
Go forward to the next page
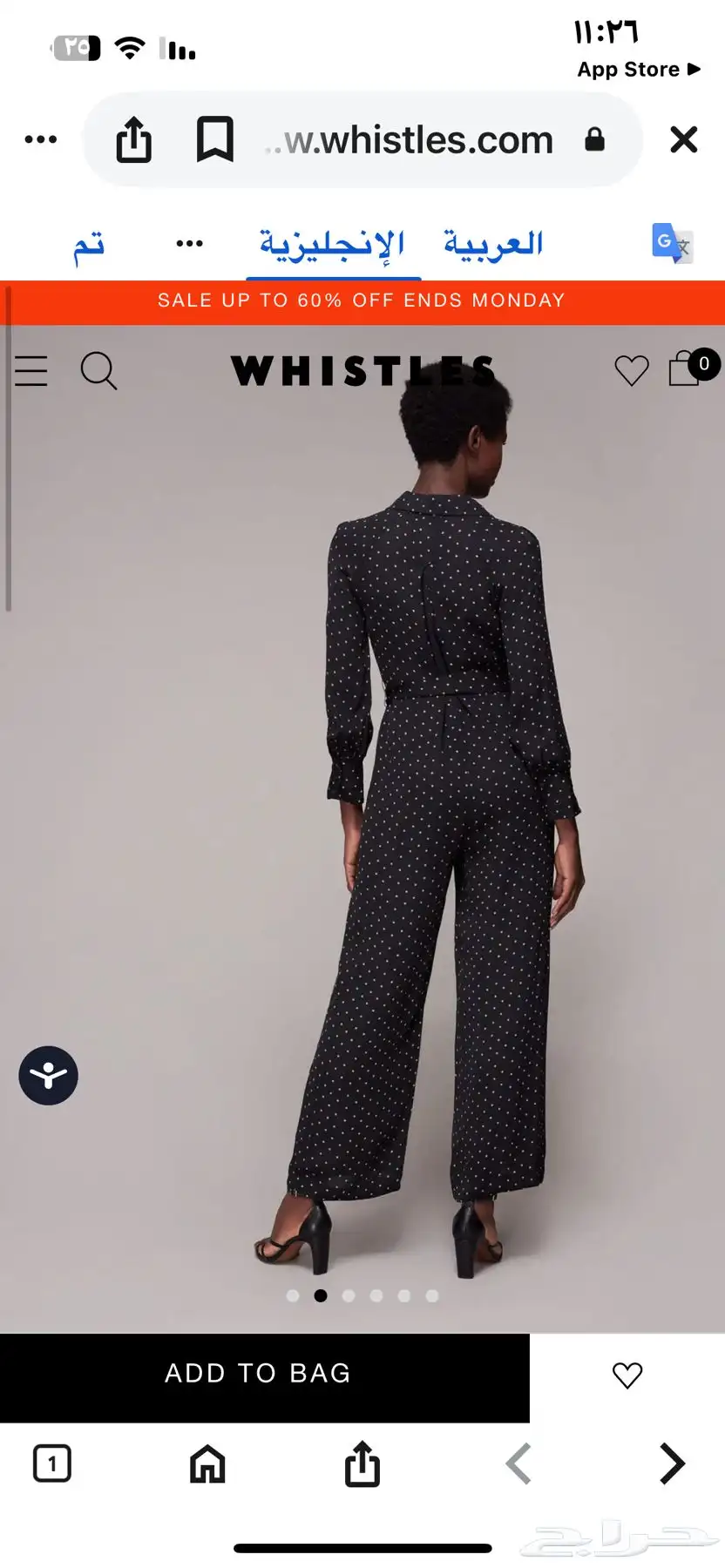(672, 1463)
